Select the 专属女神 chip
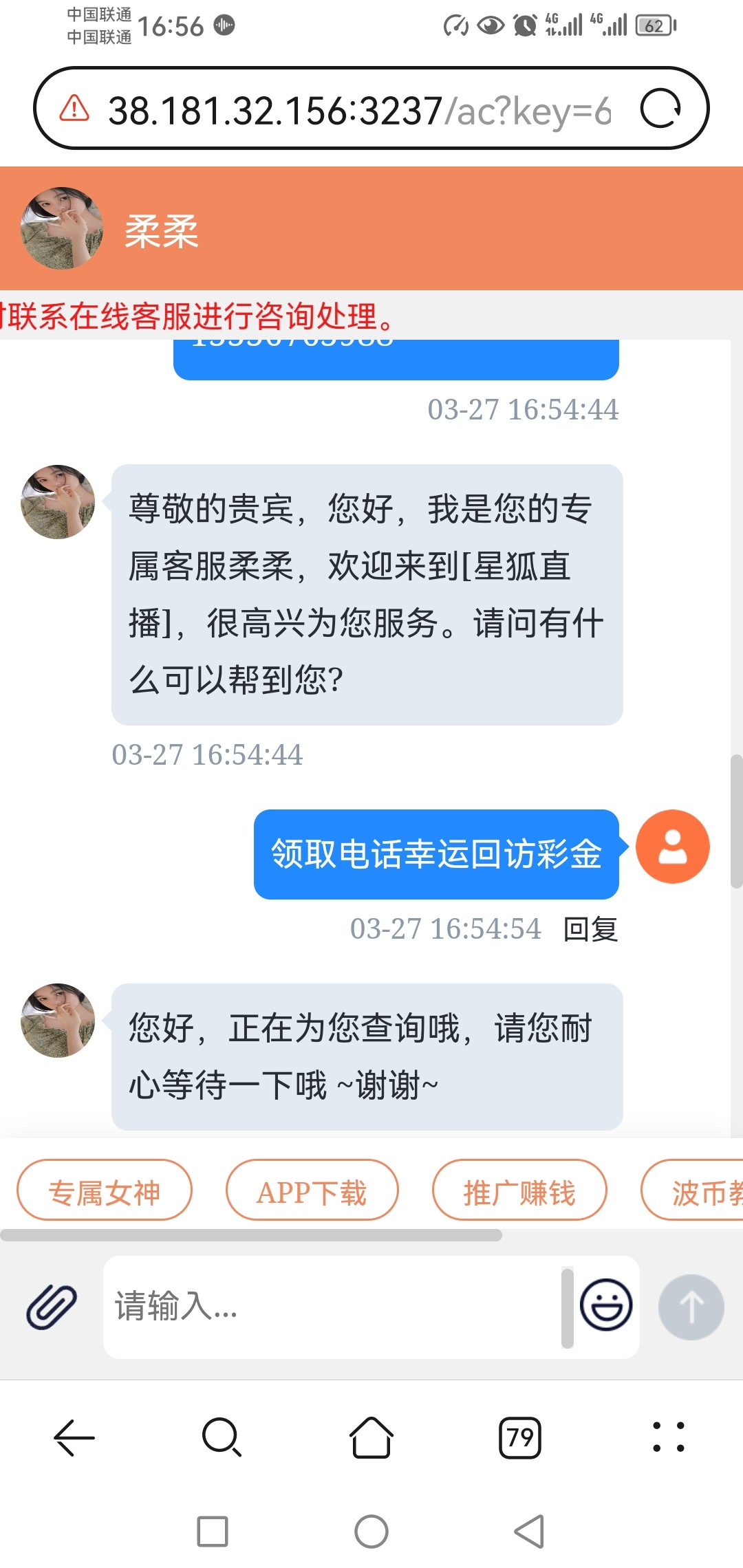 104,1192
